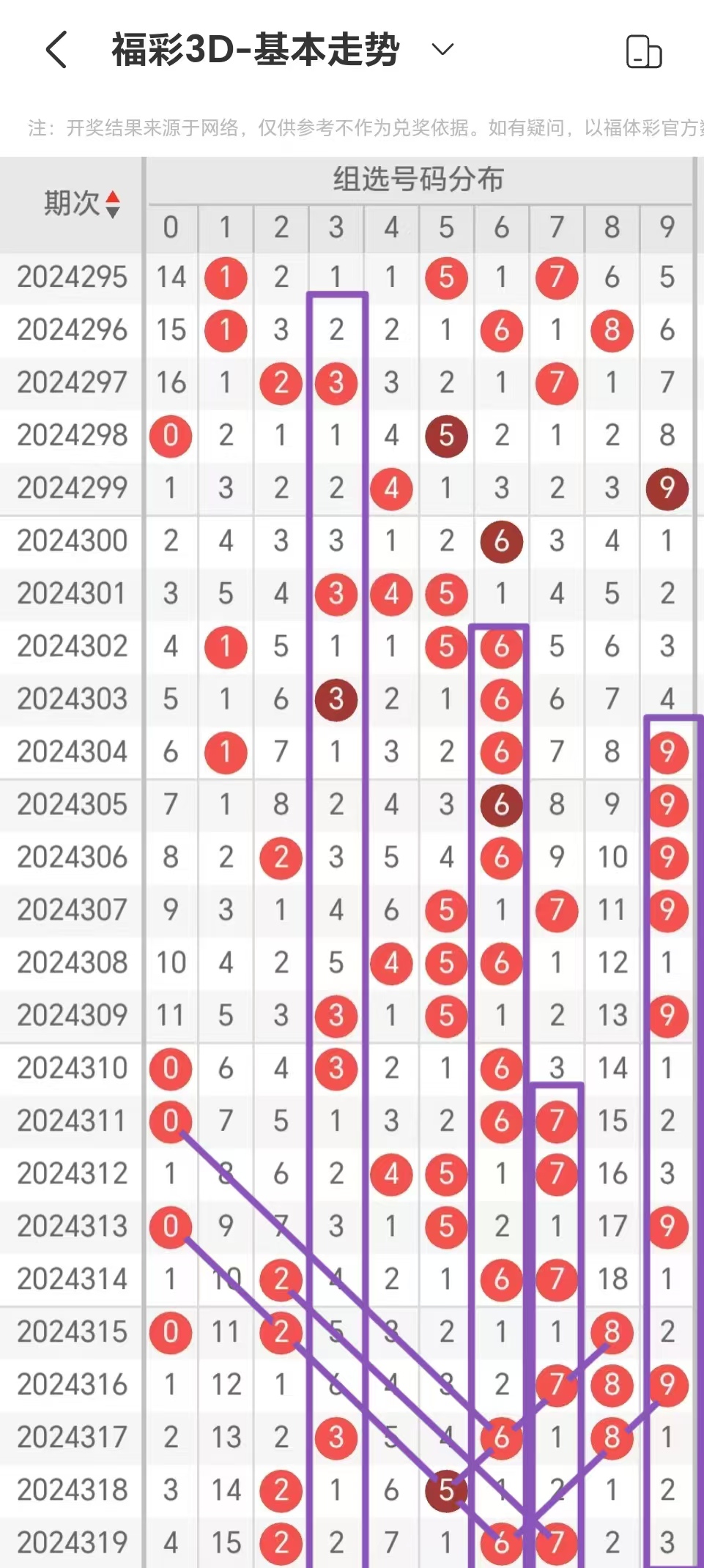Tap the screen orientation icon at top right
The width and height of the screenshot is (704, 1568).
(x=644, y=51)
